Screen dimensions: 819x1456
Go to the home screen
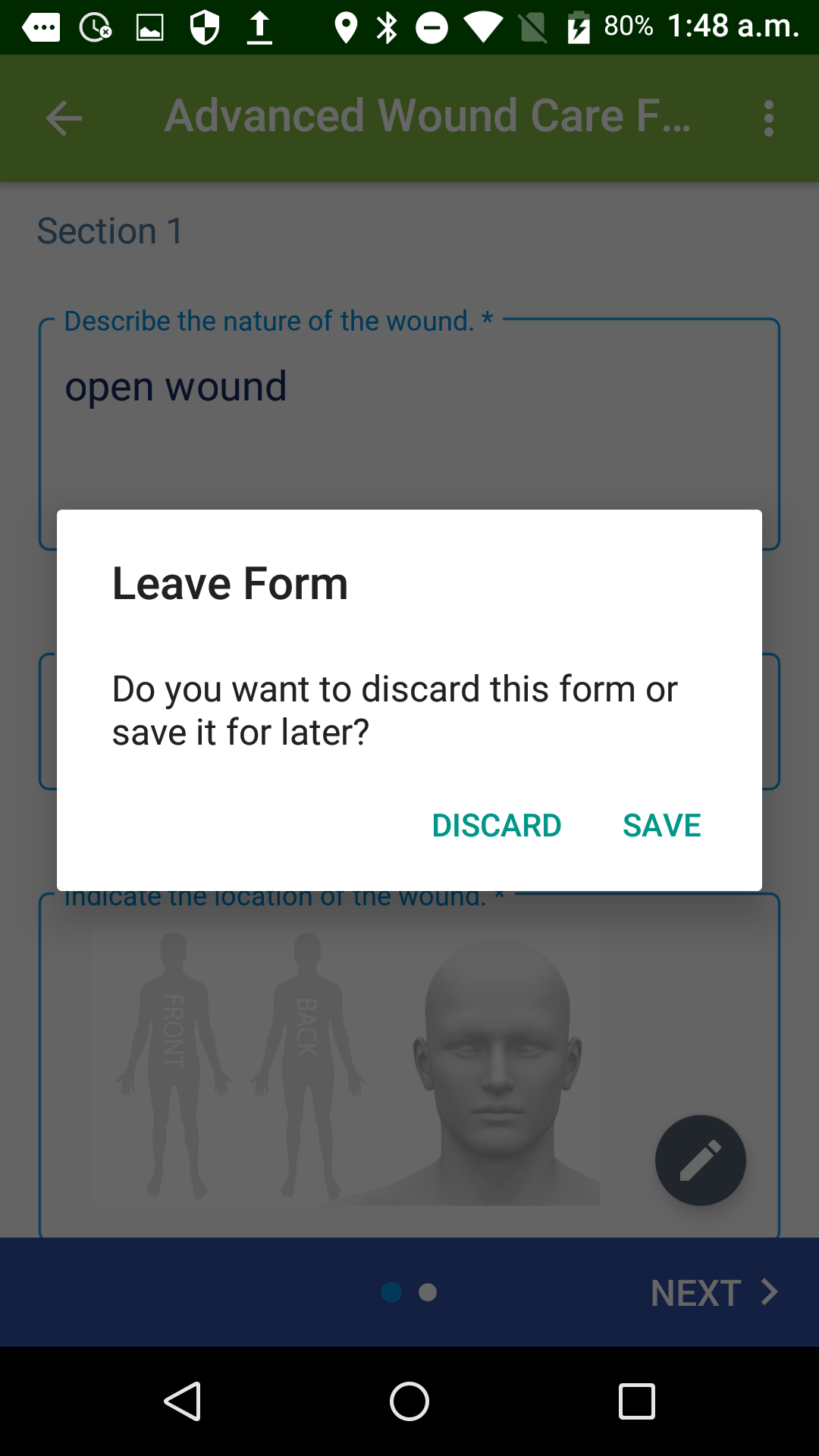409,1401
